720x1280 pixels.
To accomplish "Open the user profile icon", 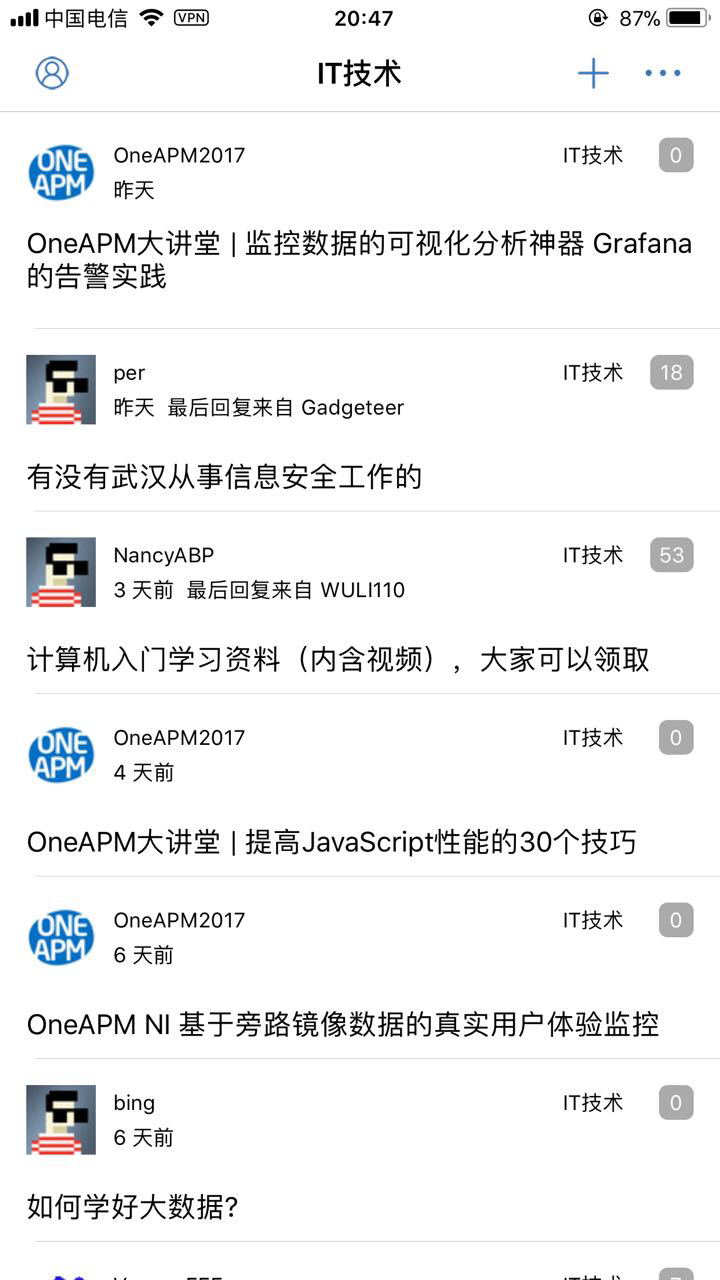I will coord(52,73).
